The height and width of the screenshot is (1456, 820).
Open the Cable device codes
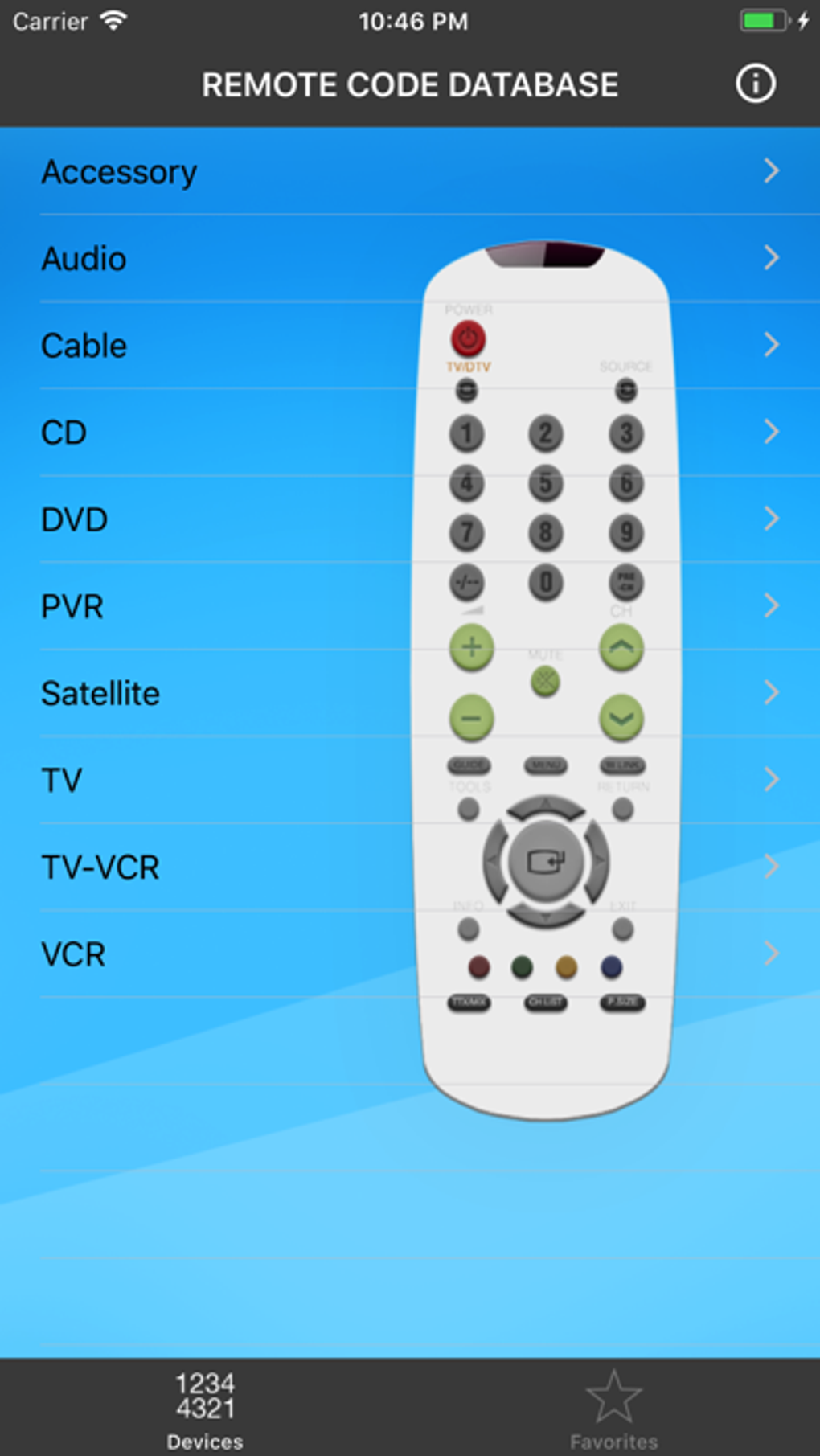coord(410,345)
